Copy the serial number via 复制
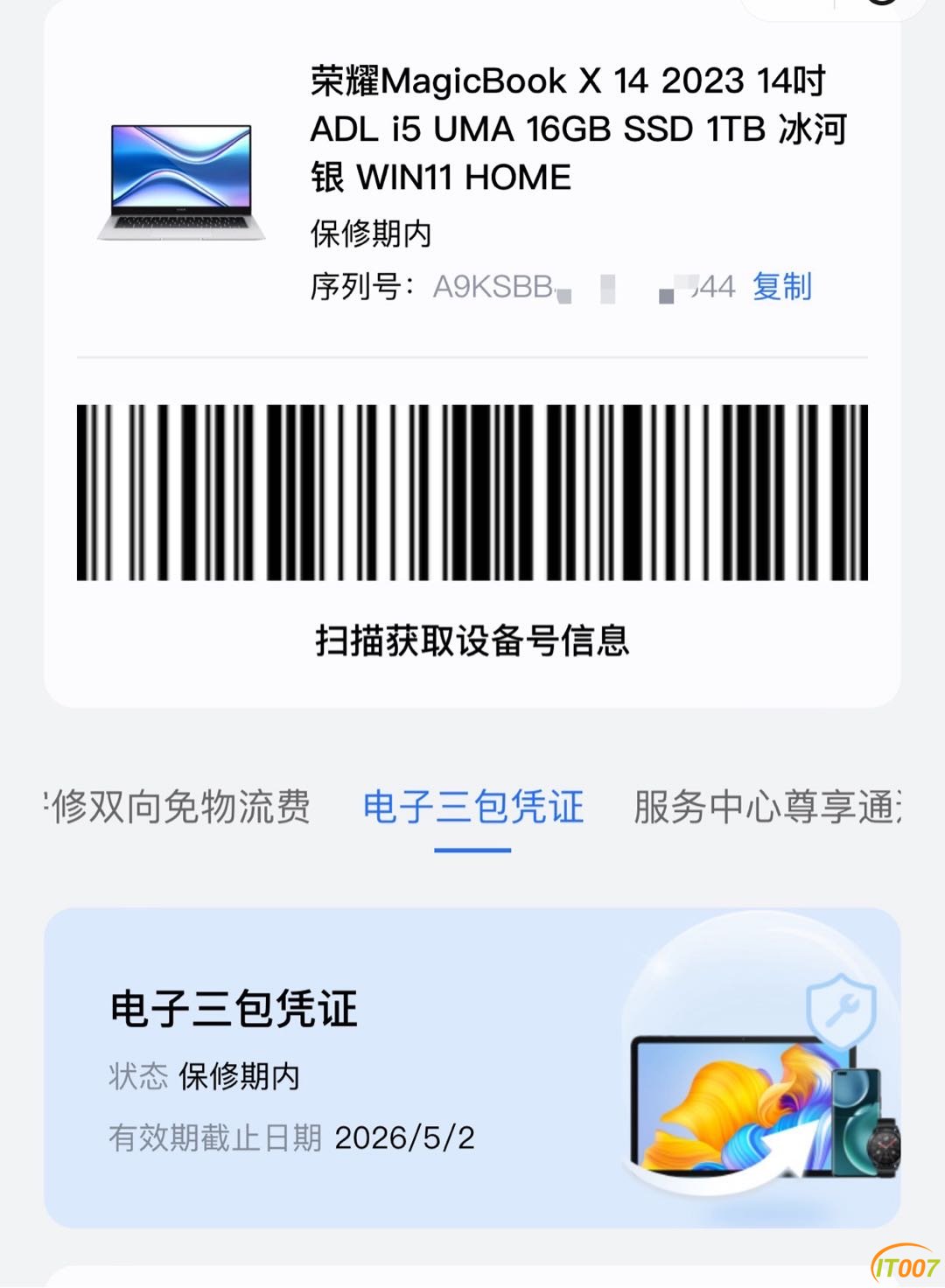Screen dimensions: 945x1288 [x=782, y=287]
